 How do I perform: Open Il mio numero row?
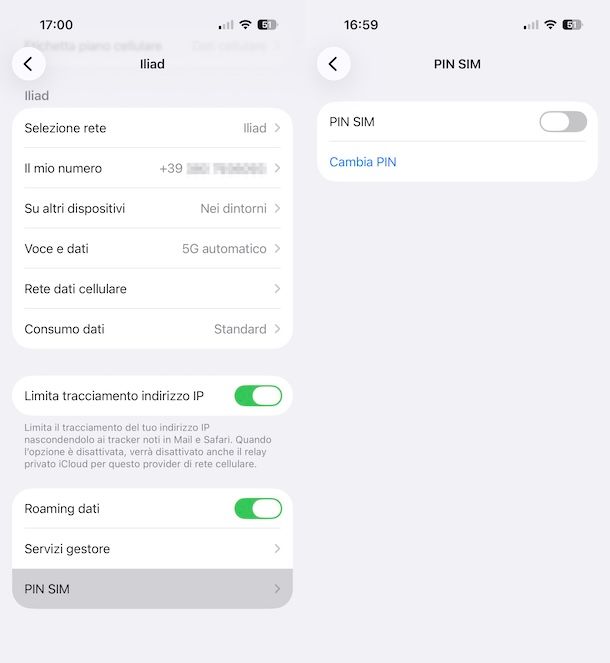[152, 168]
